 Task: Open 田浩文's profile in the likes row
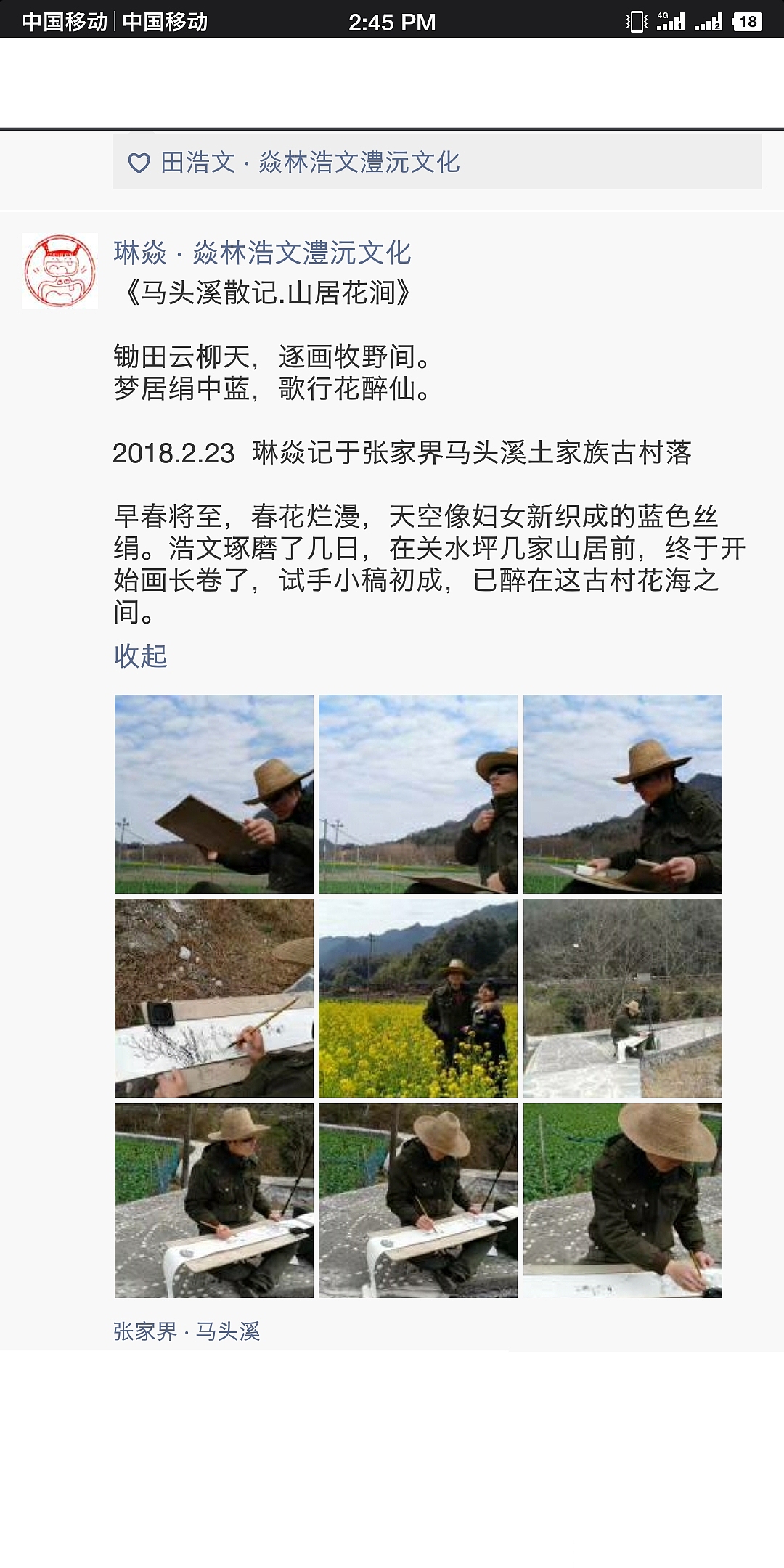[x=310, y=163]
